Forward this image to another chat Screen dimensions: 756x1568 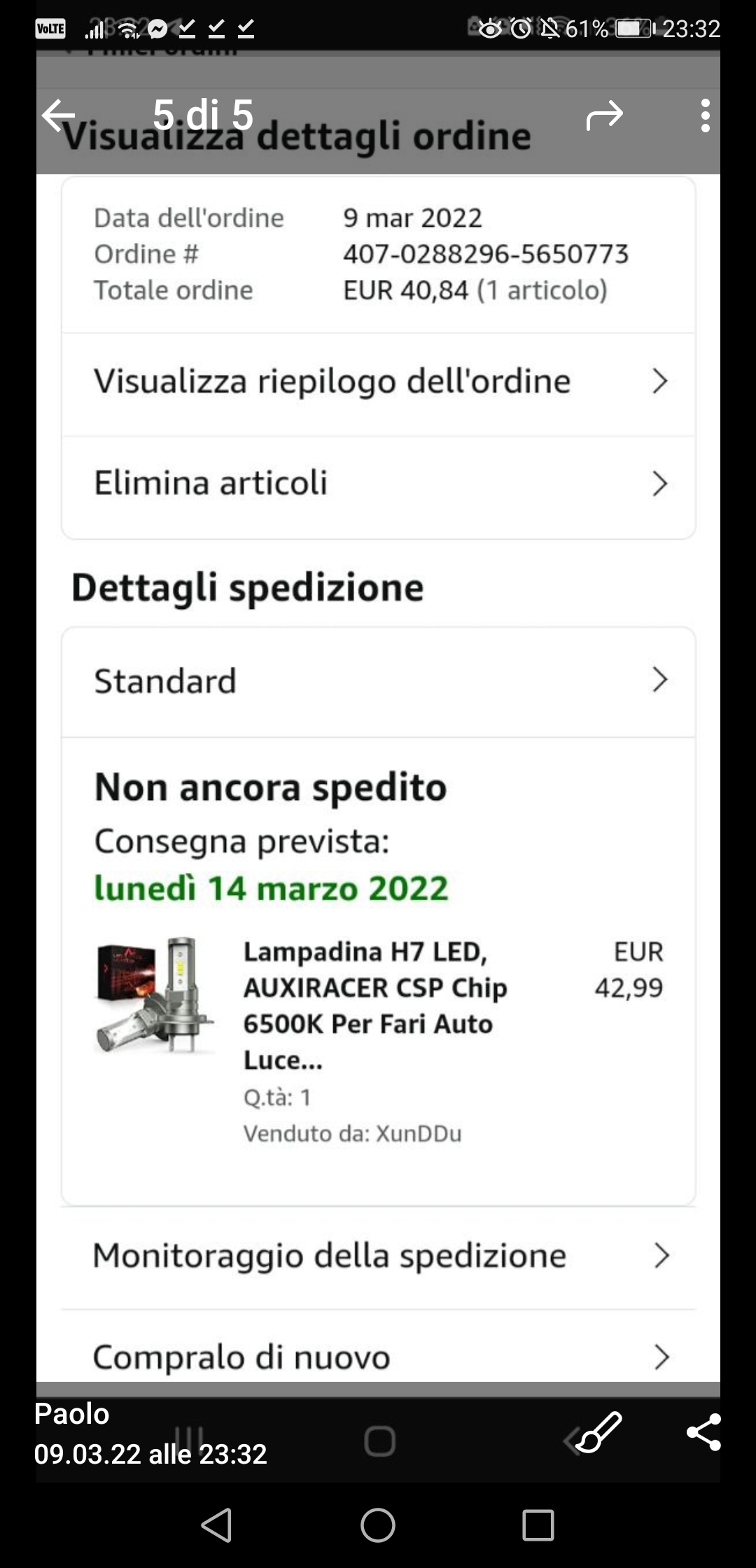(604, 115)
